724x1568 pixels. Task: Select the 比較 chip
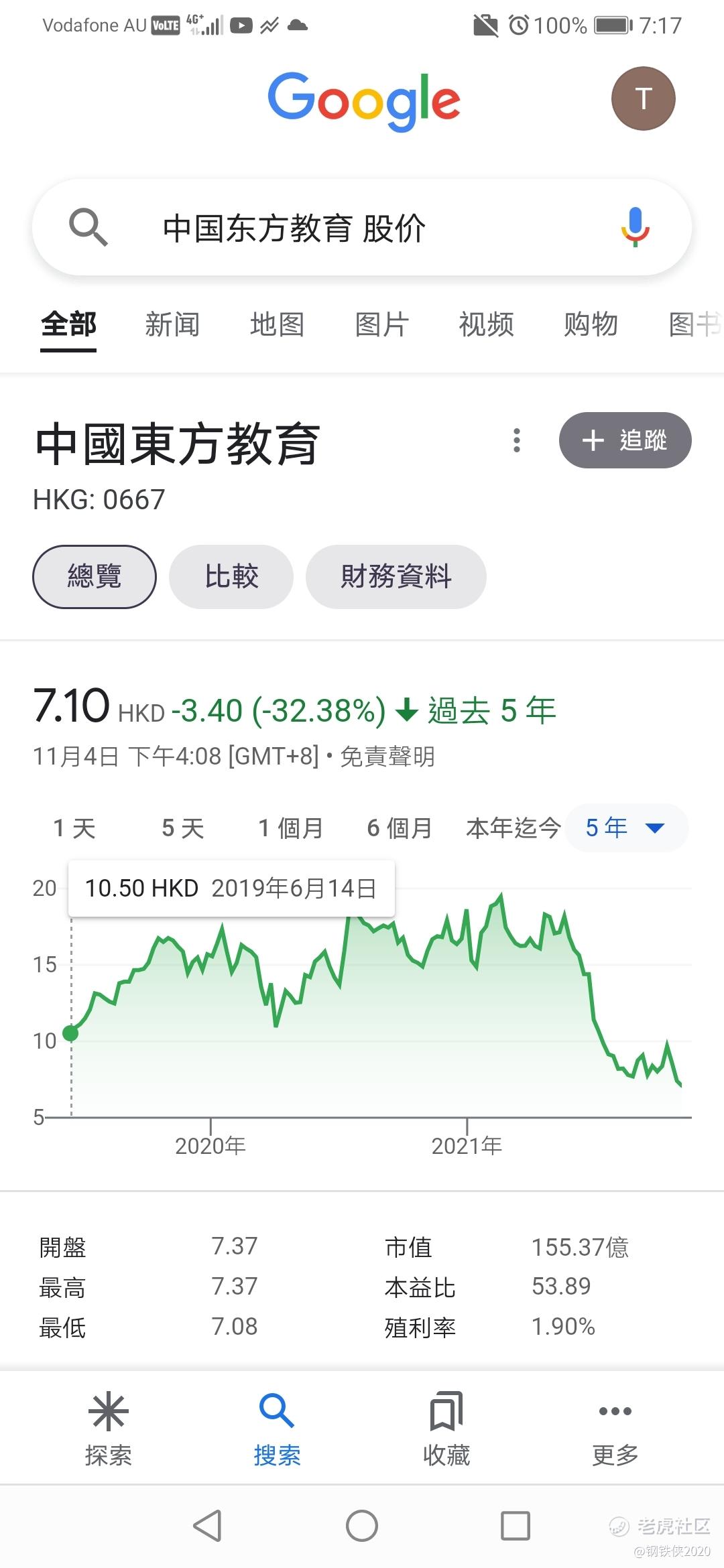pos(231,576)
